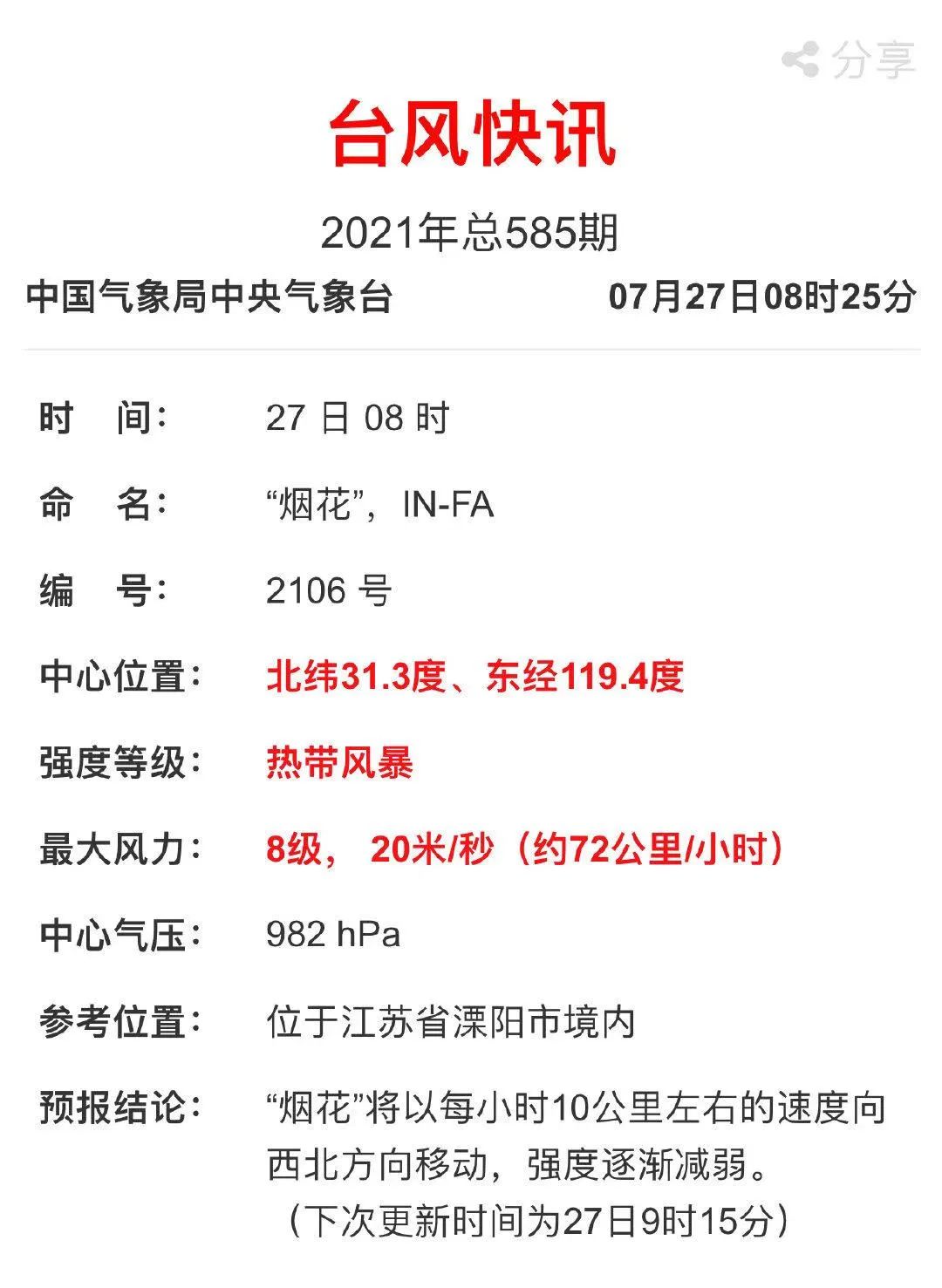Share this typhoon bulletin
The height and width of the screenshot is (1288, 942).
848,59
